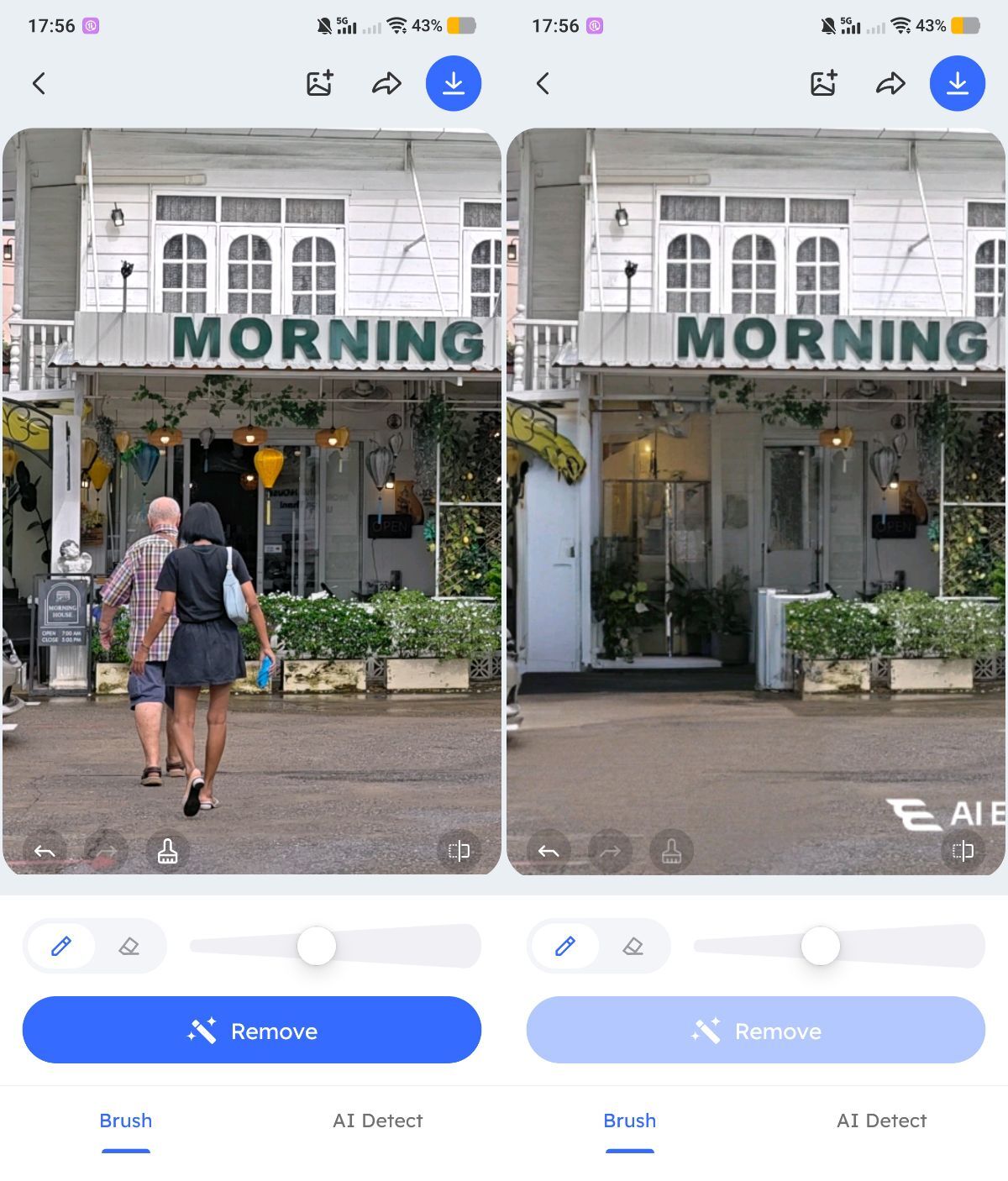
Task: Undo last stroke on the pedestrians photo
Action: (45, 852)
